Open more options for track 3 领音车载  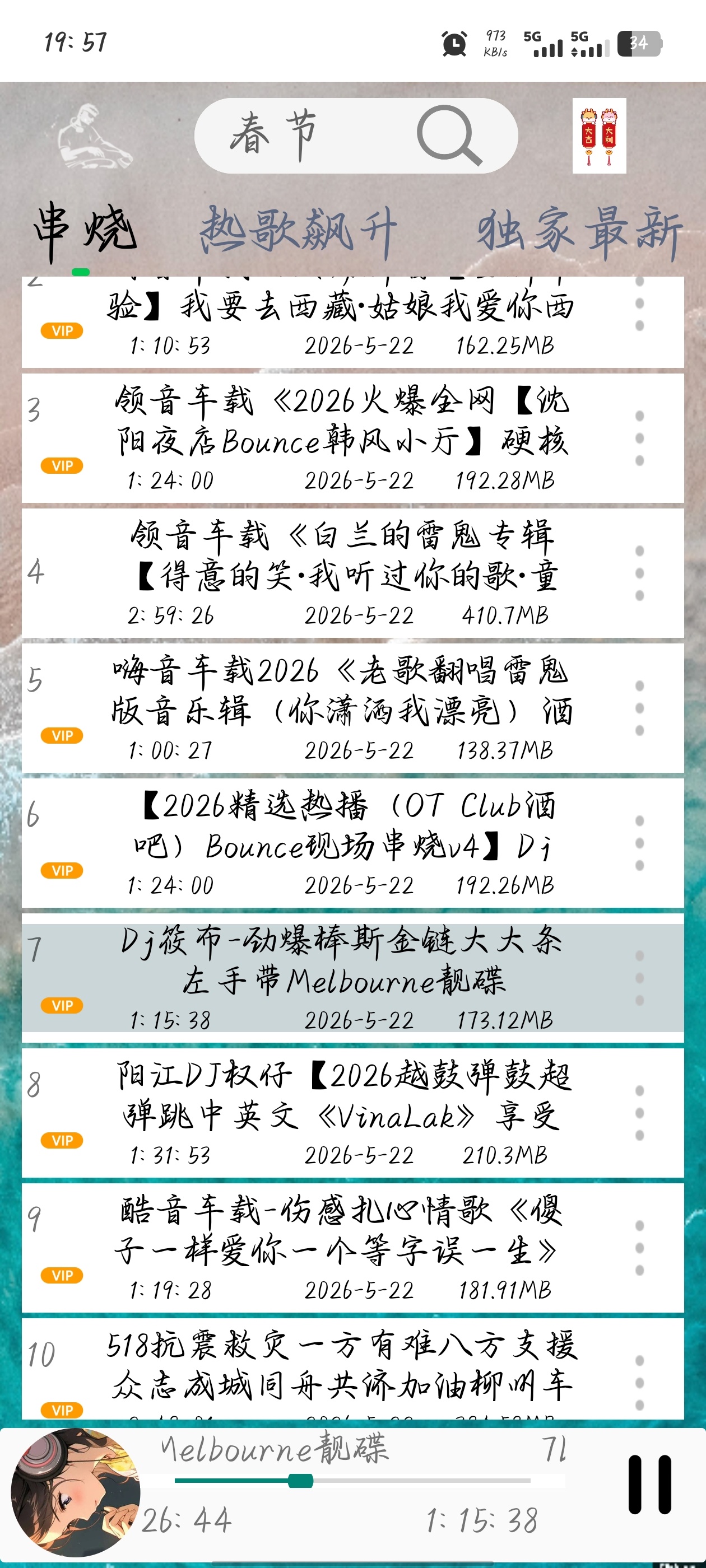[x=640, y=438]
